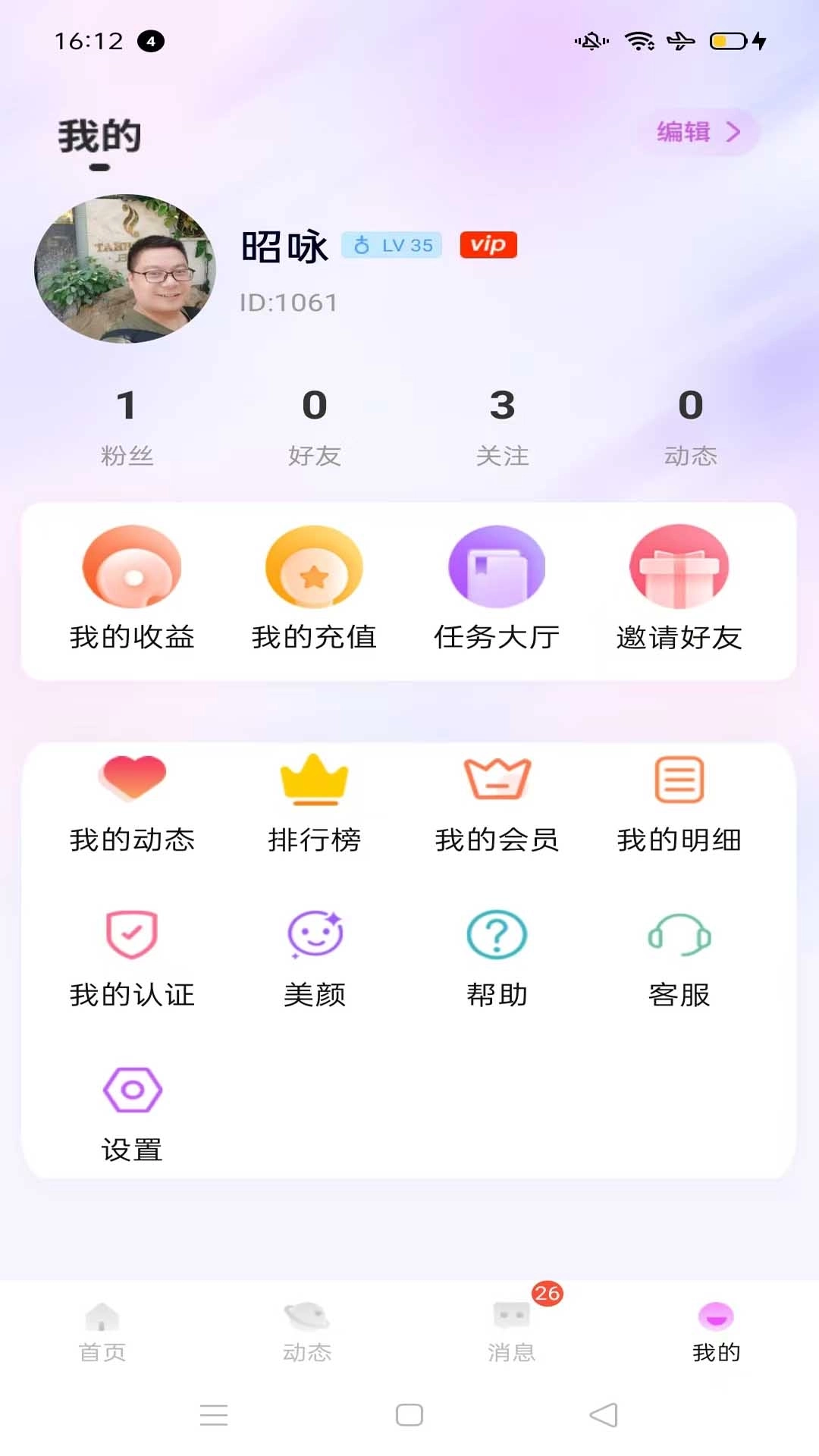819x1456 pixels.
Task: Open 我的充值 (My Recharge)
Action: click(313, 591)
